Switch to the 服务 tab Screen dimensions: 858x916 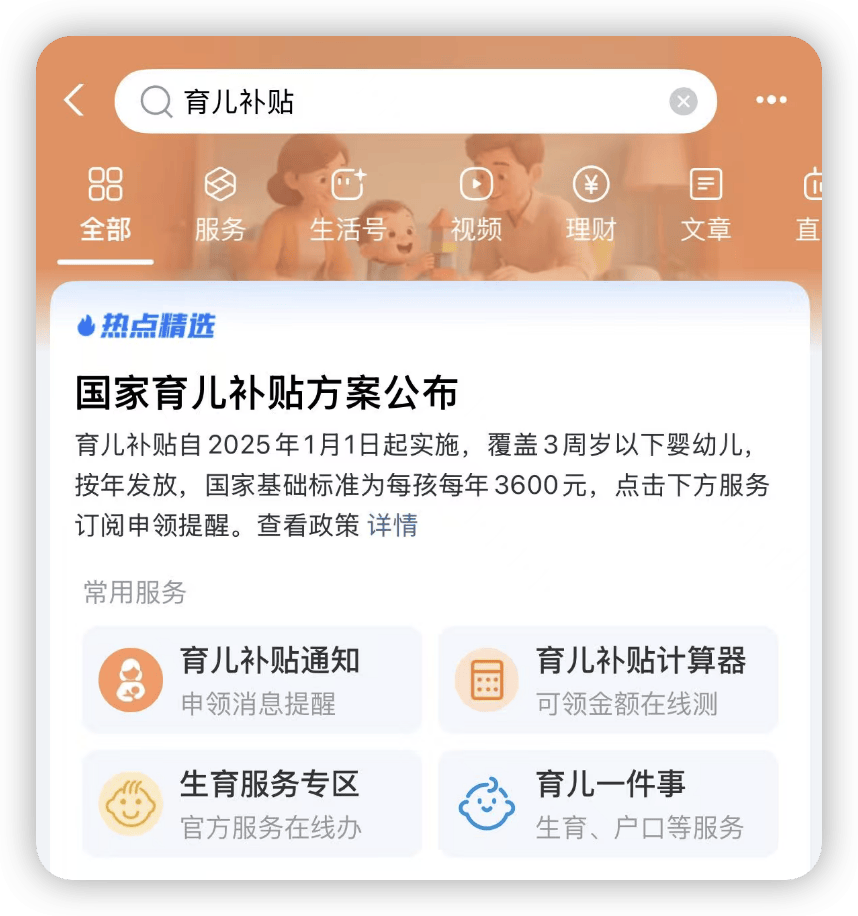[x=220, y=205]
